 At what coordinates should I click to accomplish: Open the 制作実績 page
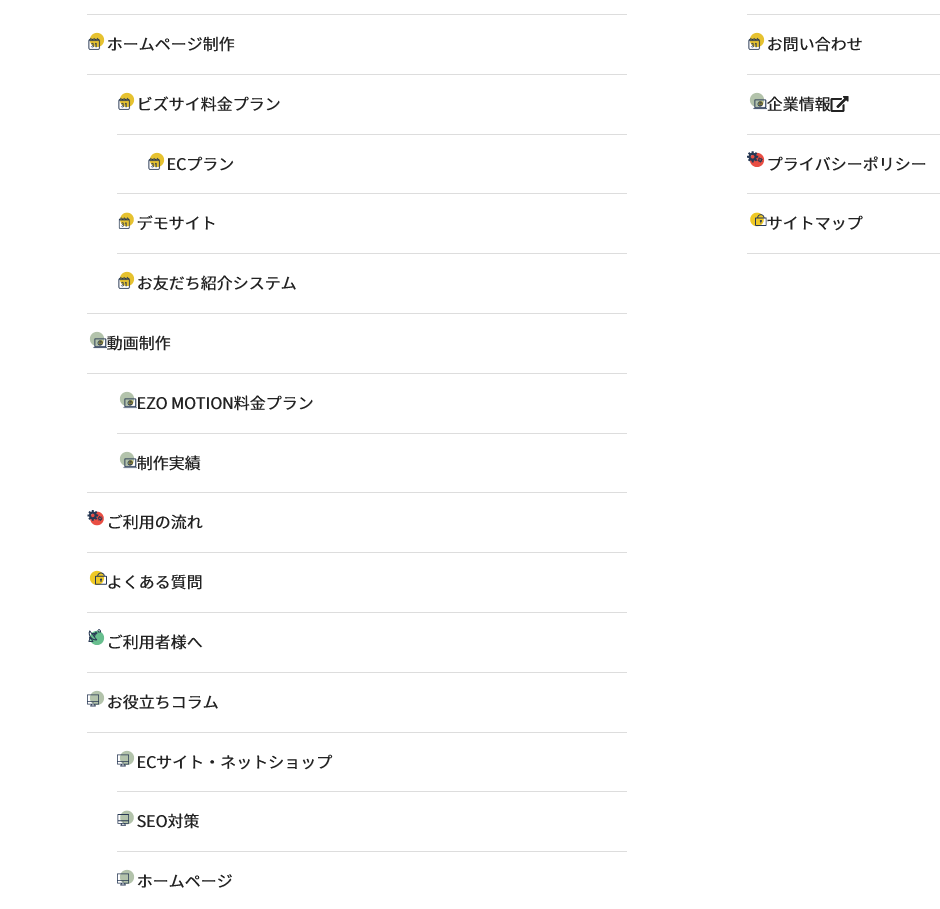click(x=168, y=463)
